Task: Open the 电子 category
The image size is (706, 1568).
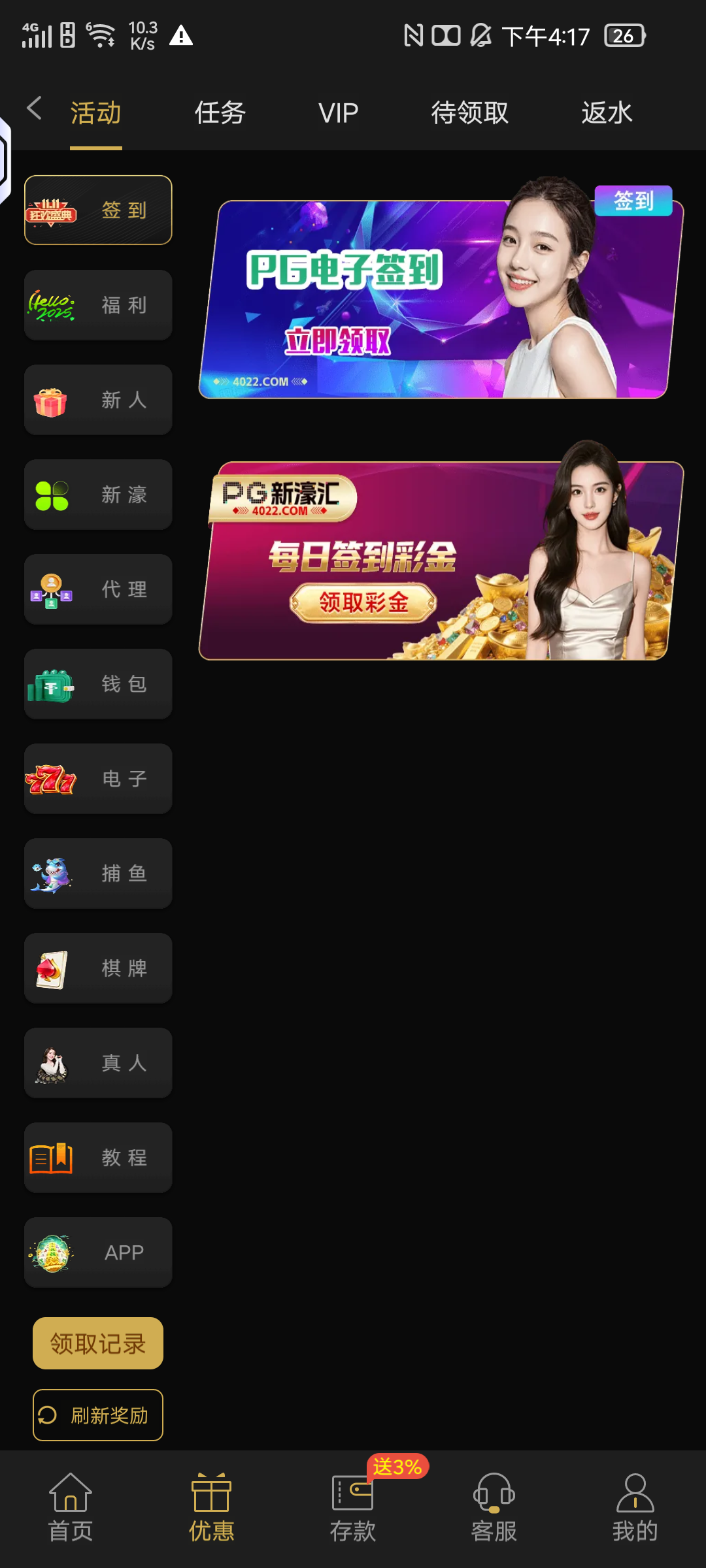Action: click(x=98, y=779)
